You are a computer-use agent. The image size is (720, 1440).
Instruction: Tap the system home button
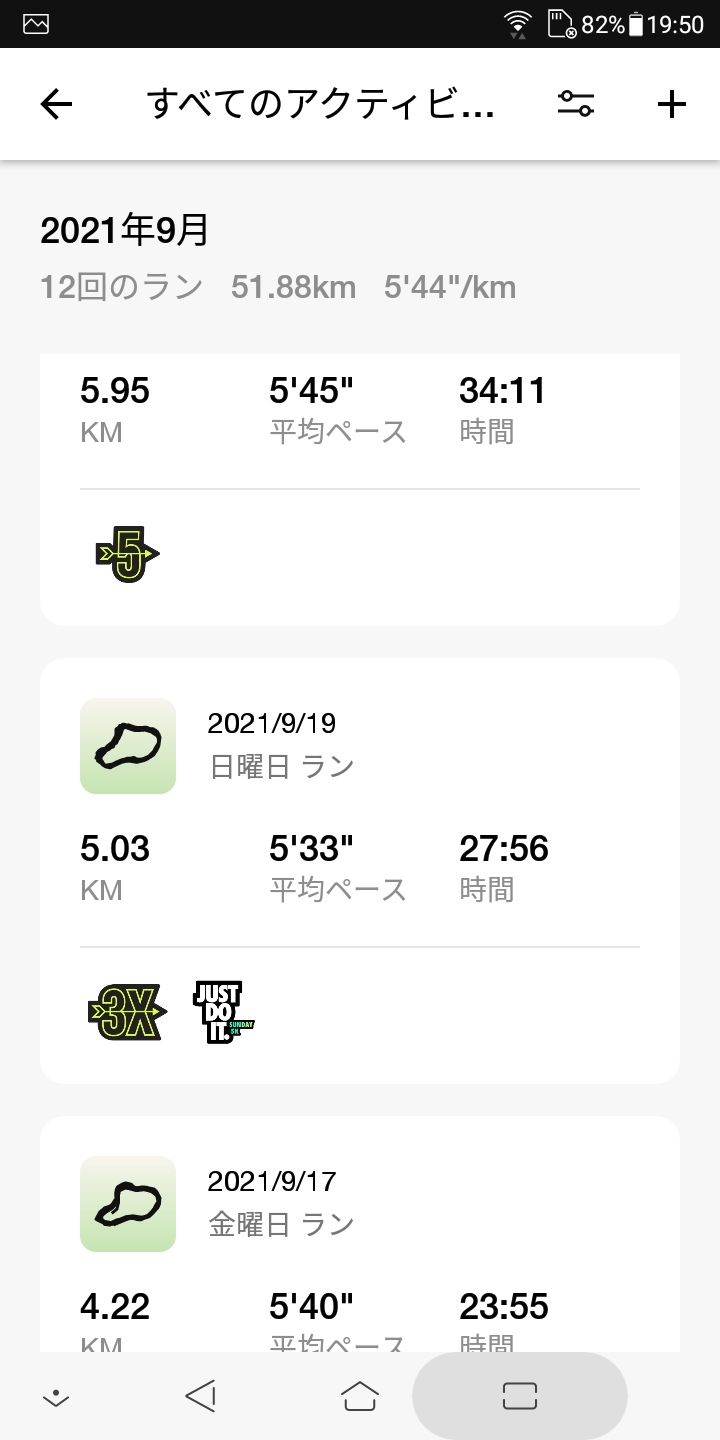360,1396
